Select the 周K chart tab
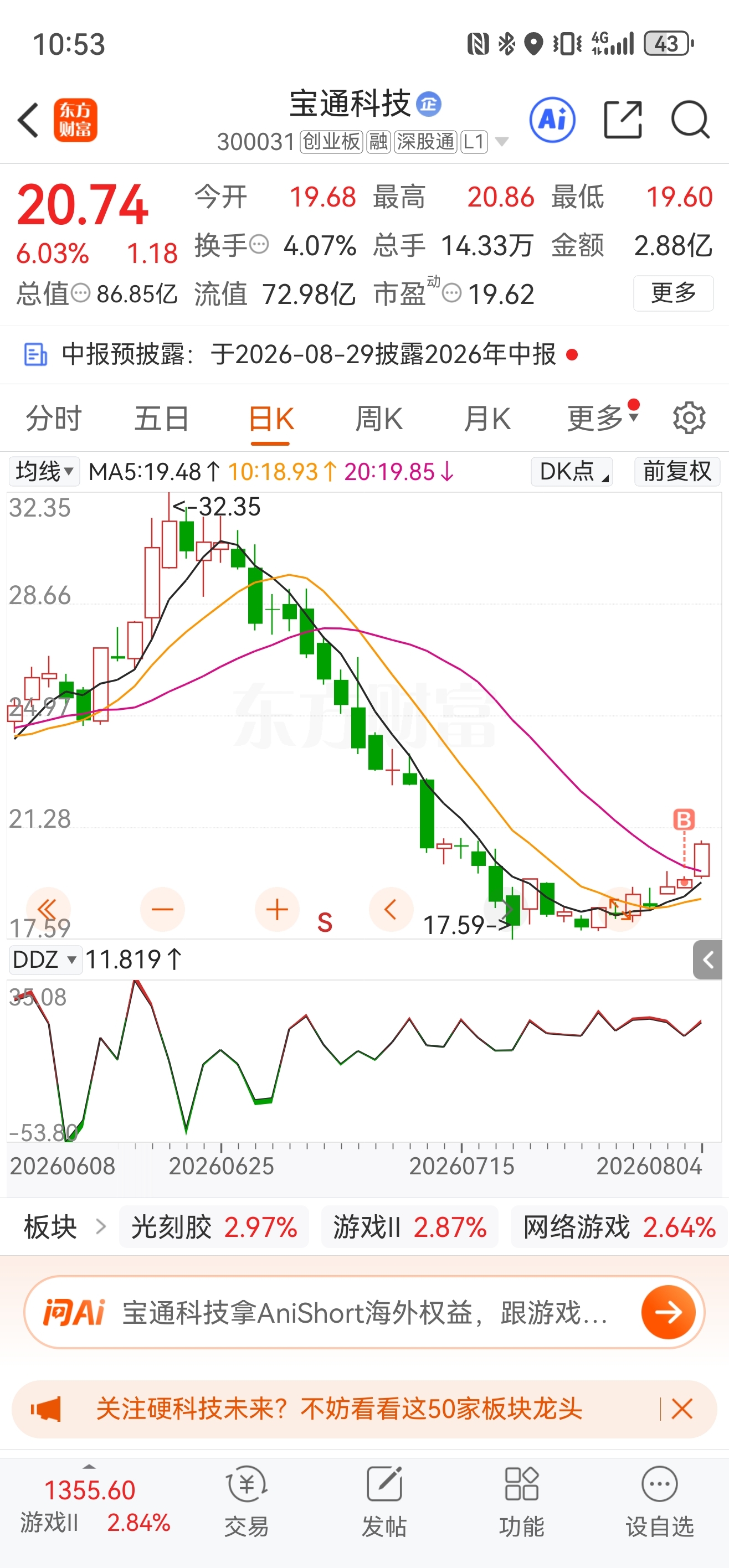The height and width of the screenshot is (1568, 729). click(378, 419)
